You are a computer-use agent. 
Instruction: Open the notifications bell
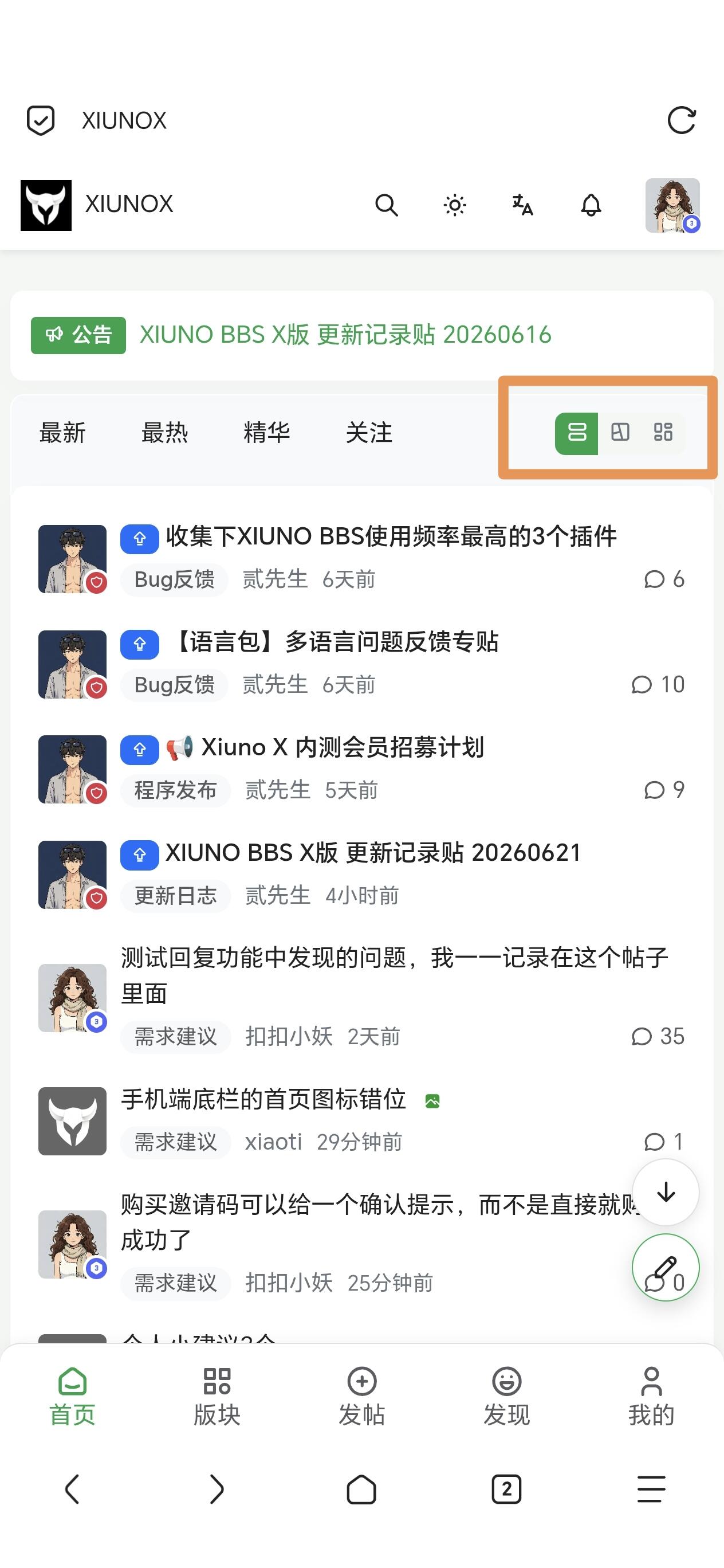[591, 205]
